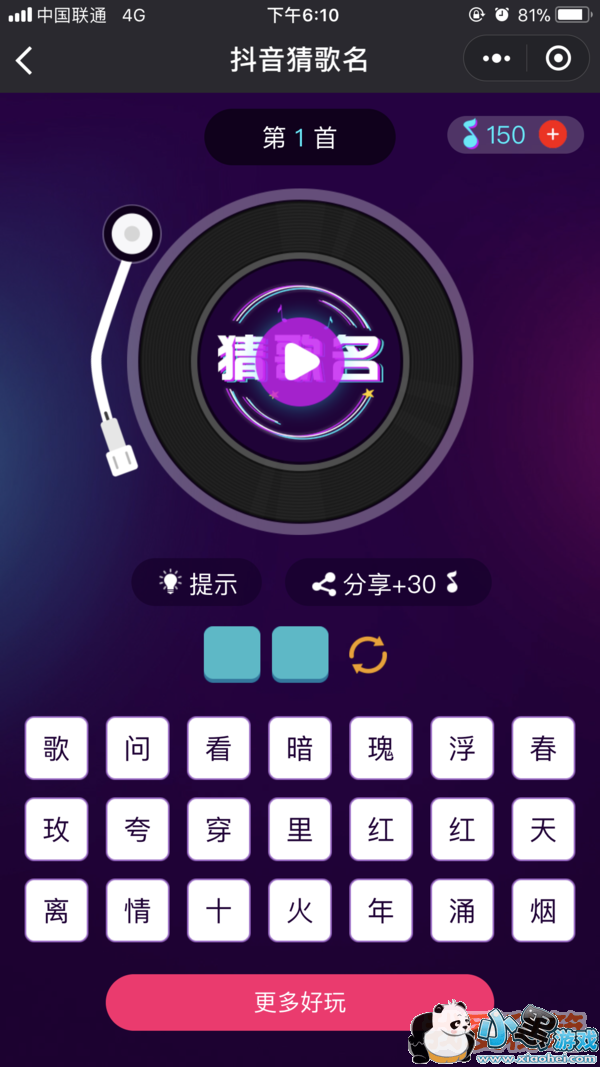Select the character 瑰
Screen dimensions: 600x1067
pos(381,748)
